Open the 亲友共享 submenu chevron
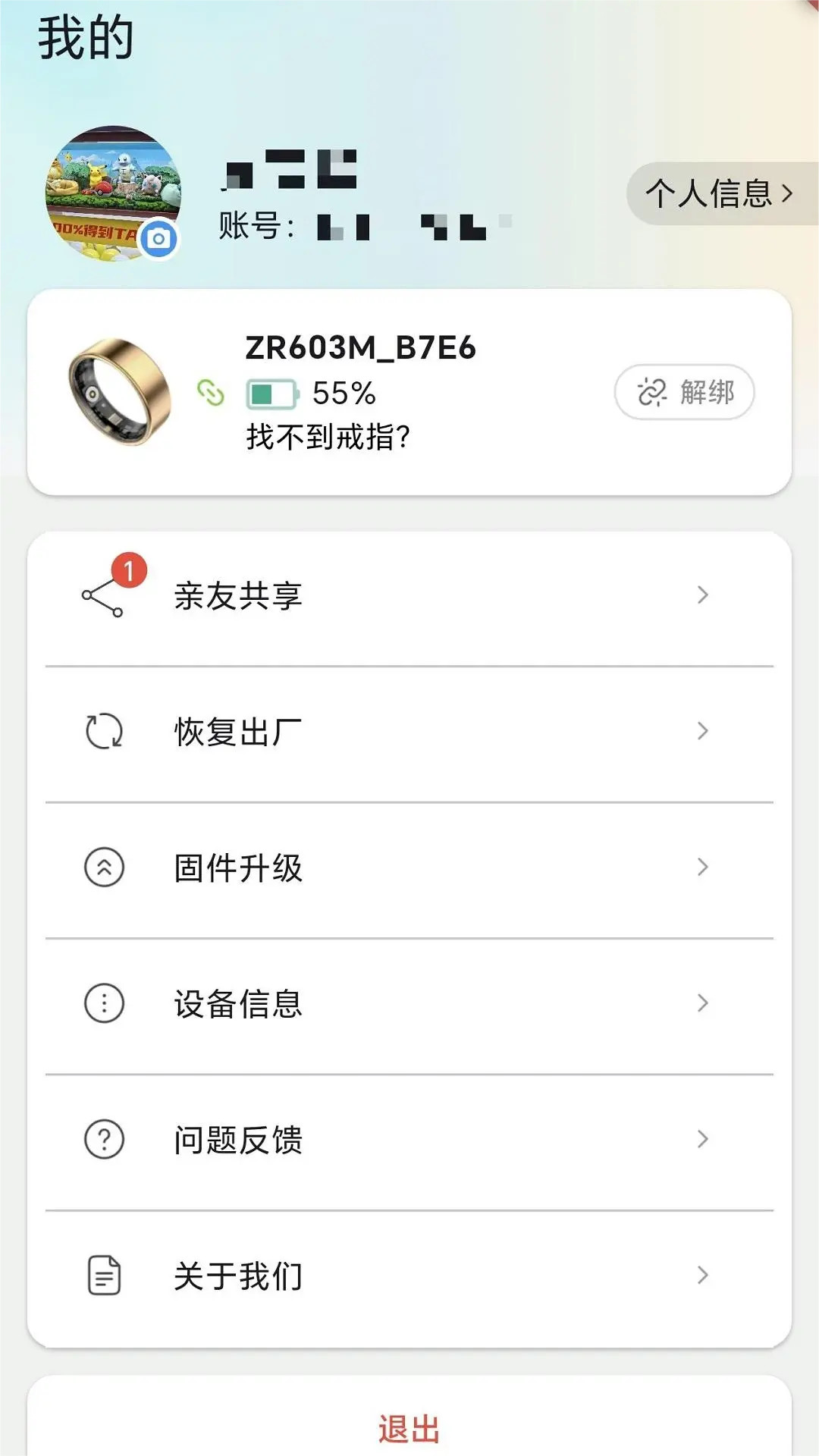The image size is (819, 1456). (x=701, y=595)
